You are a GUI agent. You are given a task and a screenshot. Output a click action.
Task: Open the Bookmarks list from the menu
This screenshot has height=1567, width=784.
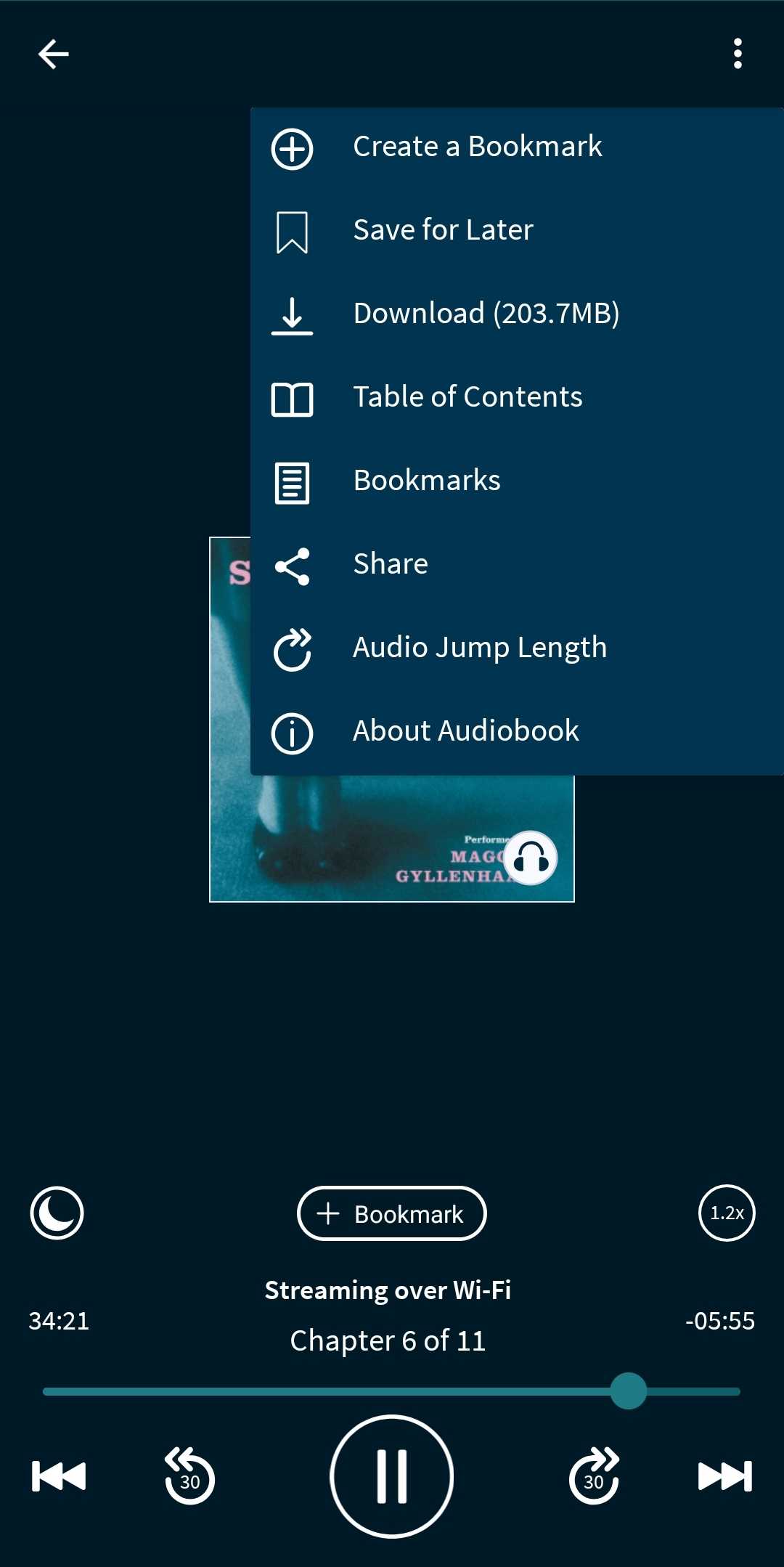pos(517,482)
